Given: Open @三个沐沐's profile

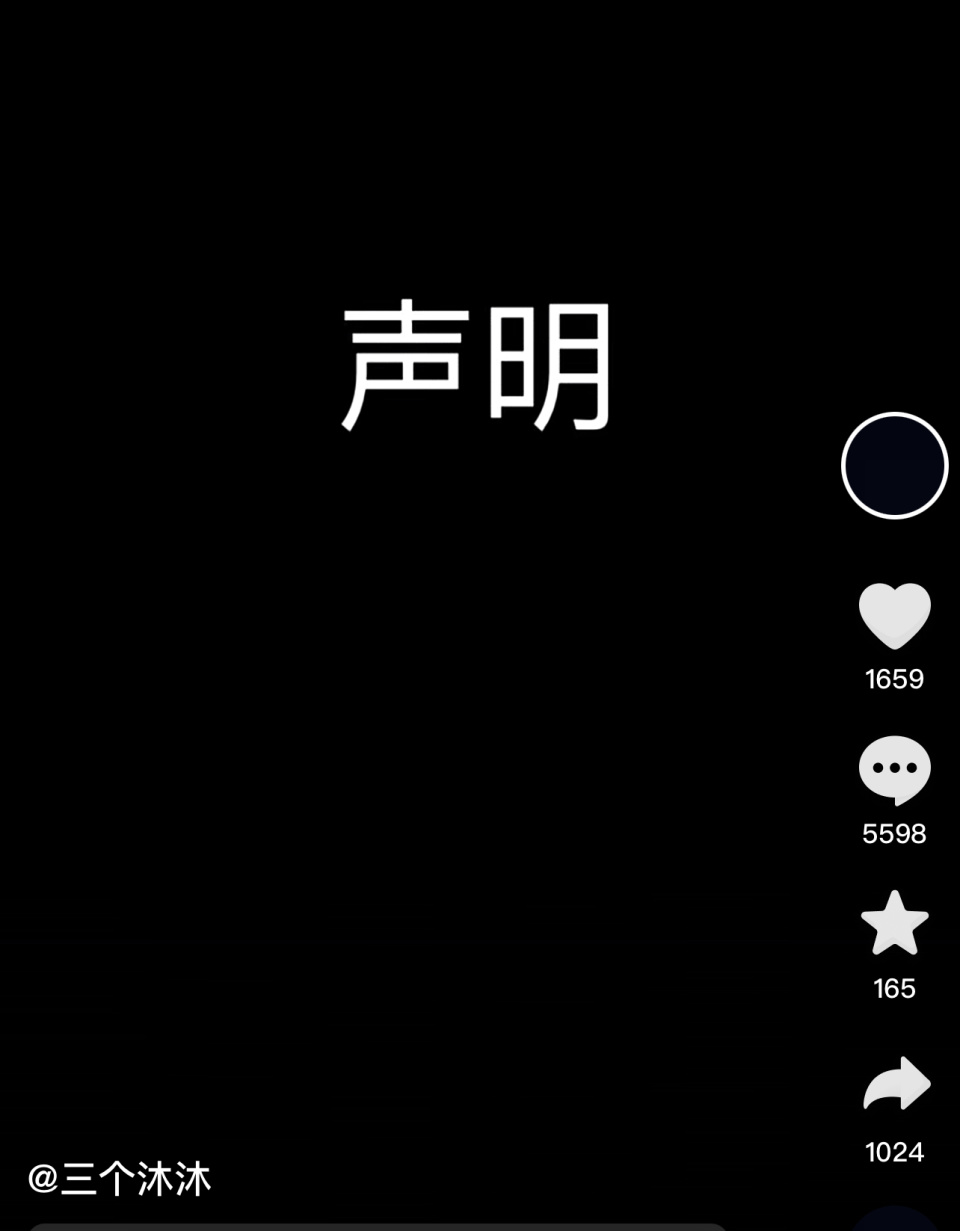Looking at the screenshot, I should pyautogui.click(x=120, y=1179).
